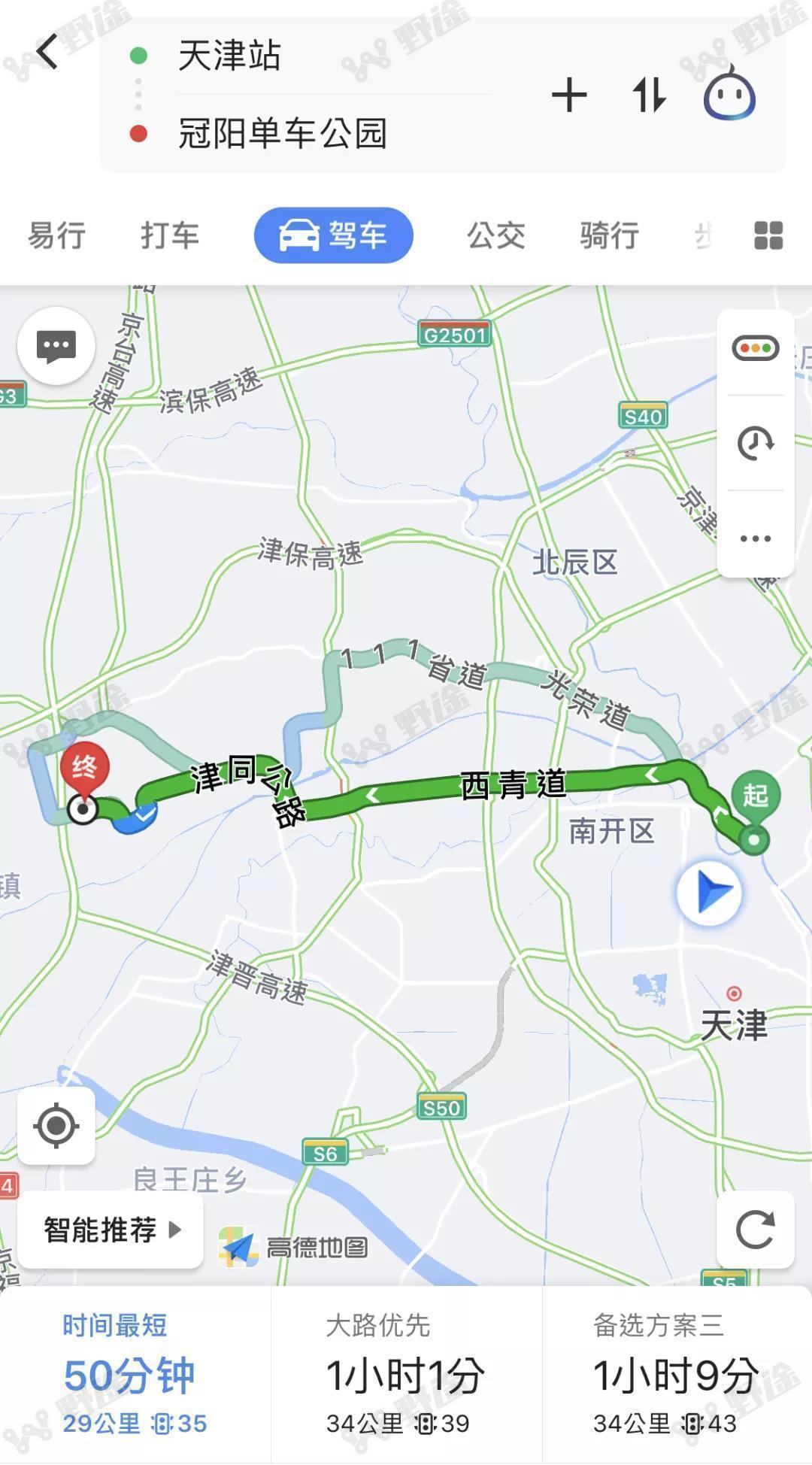This screenshot has width=812, height=1465.
Task: Go back using the top-left arrow
Action: point(47,52)
